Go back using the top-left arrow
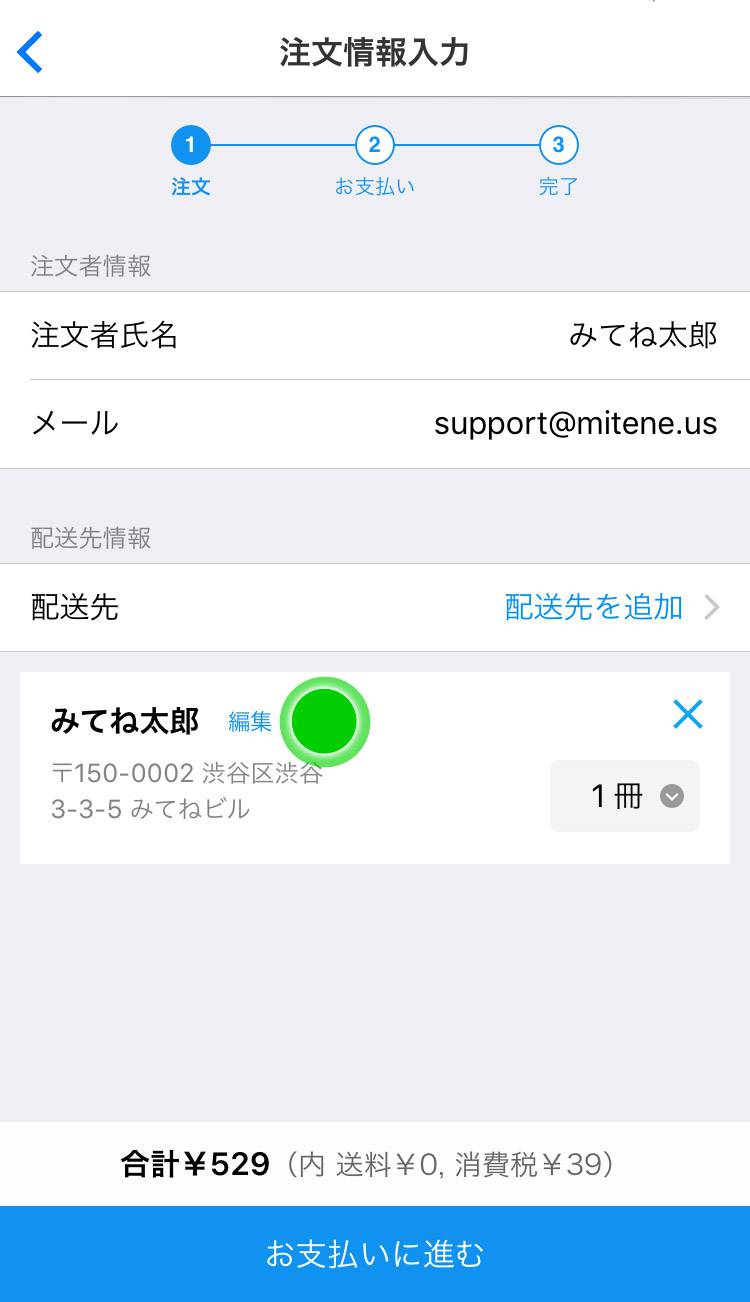Image resolution: width=750 pixels, height=1302 pixels. click(31, 52)
